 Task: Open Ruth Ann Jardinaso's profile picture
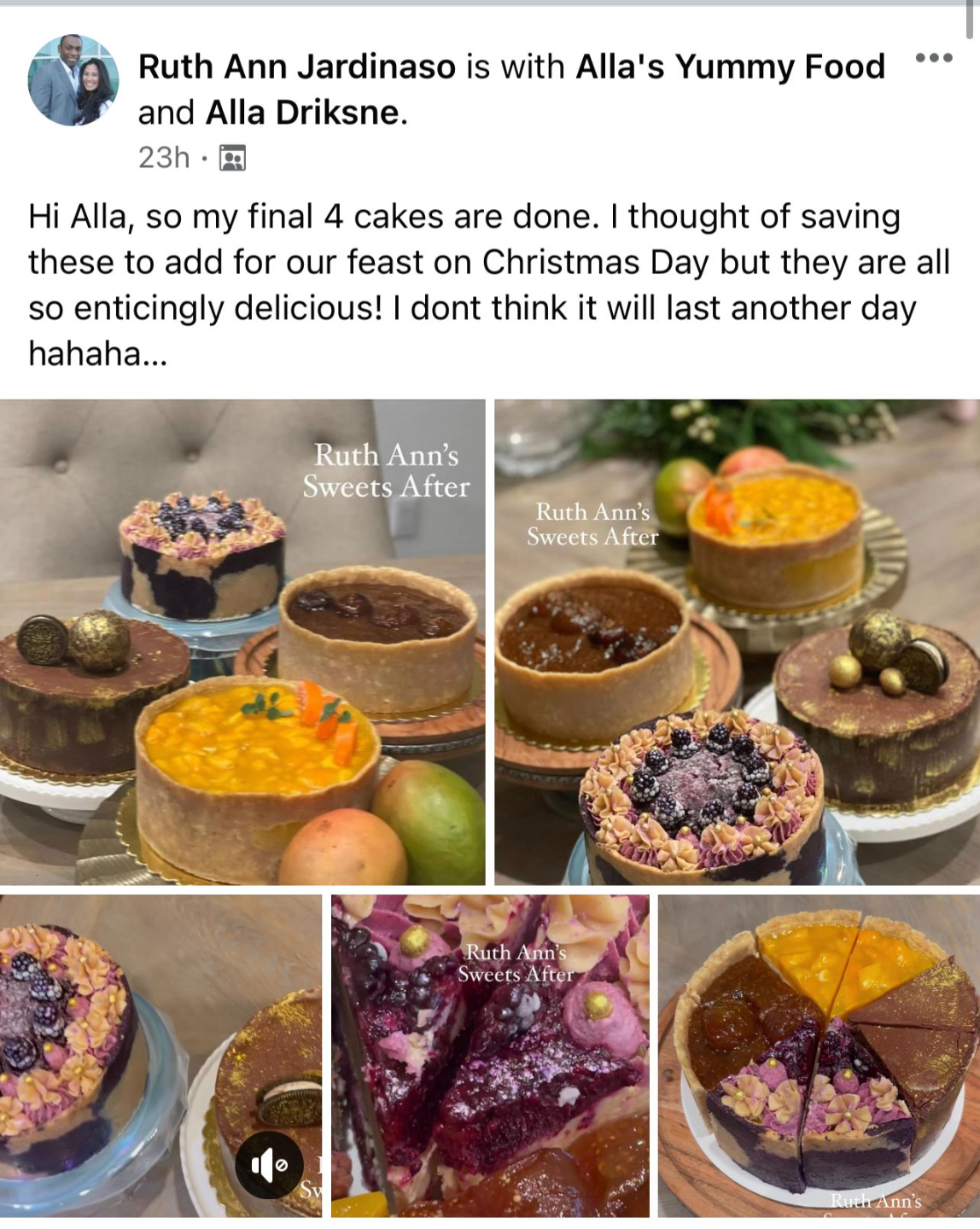[x=73, y=80]
